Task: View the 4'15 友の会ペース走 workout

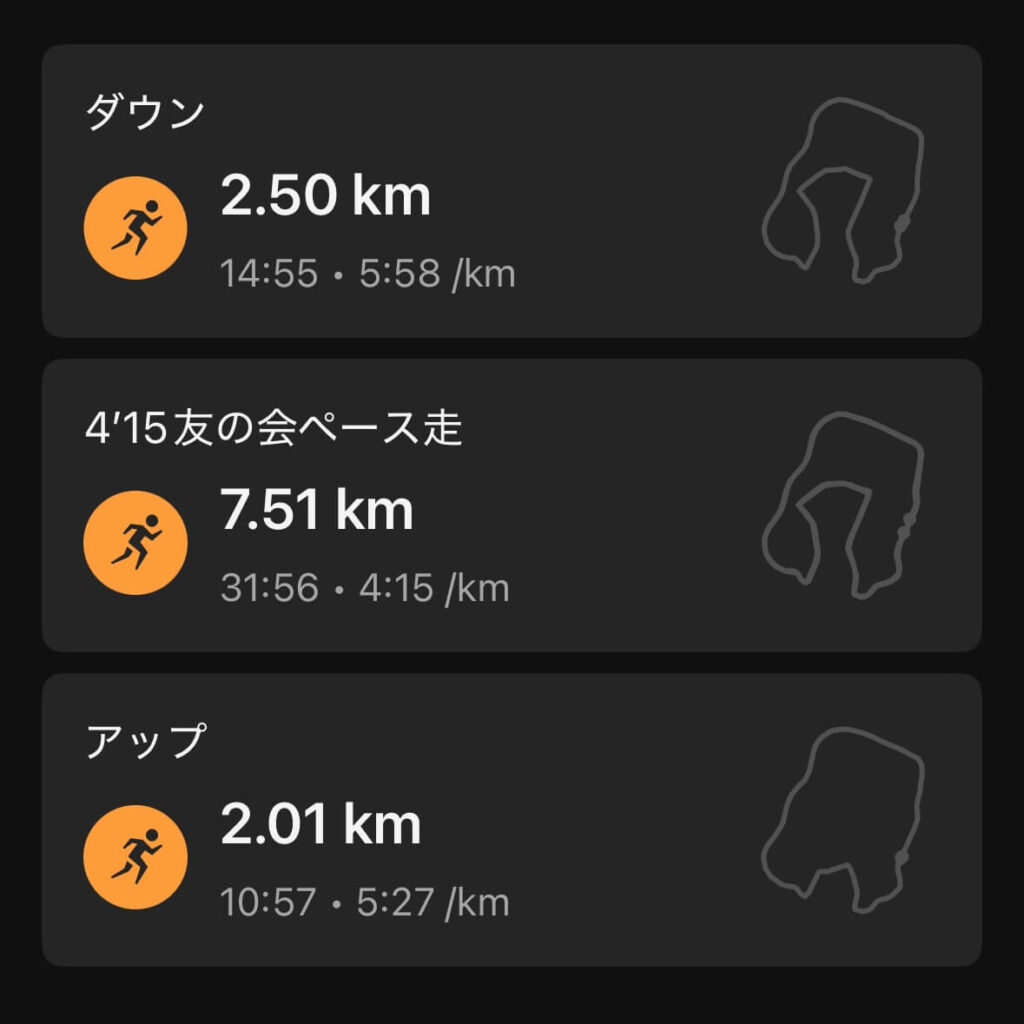Action: 510,505
